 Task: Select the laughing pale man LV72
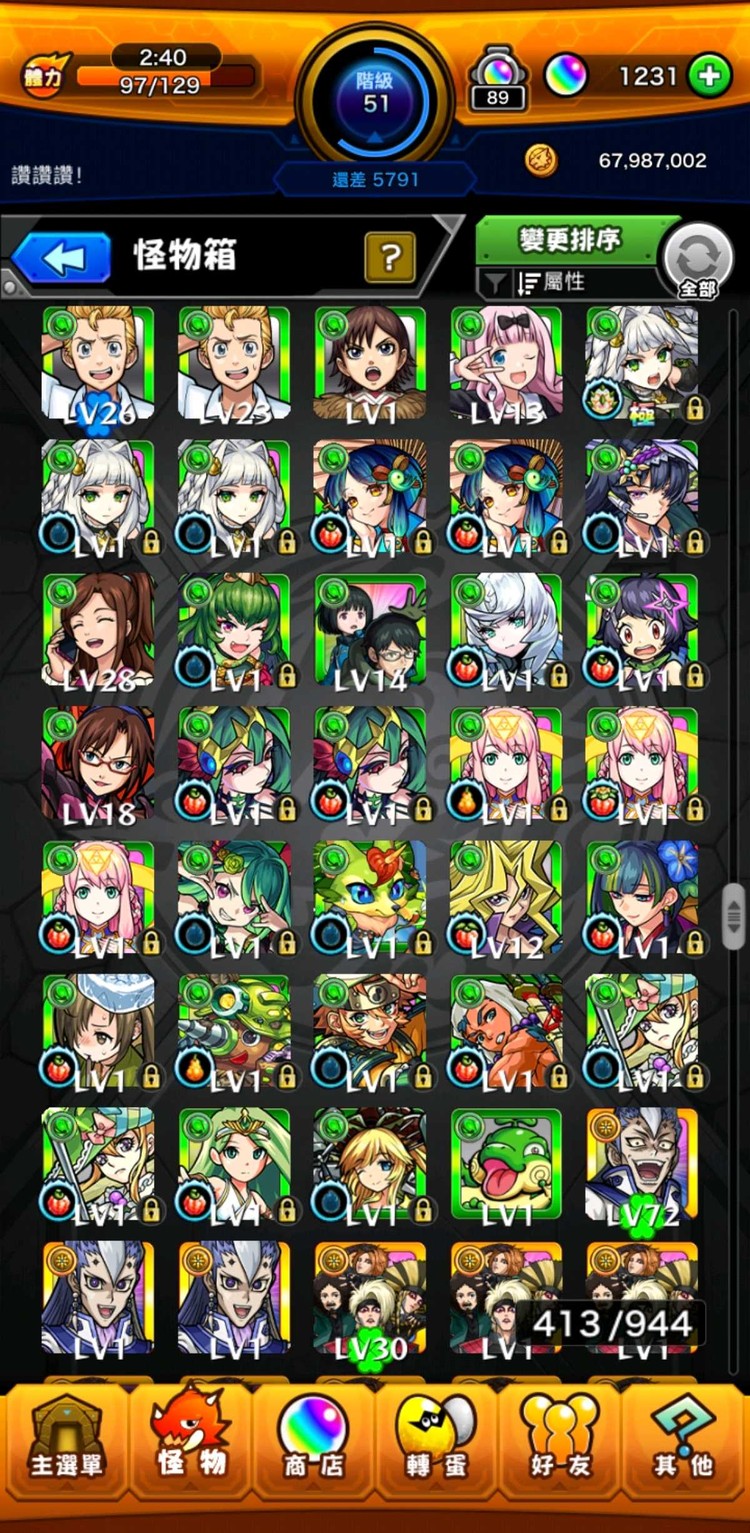click(642, 1165)
